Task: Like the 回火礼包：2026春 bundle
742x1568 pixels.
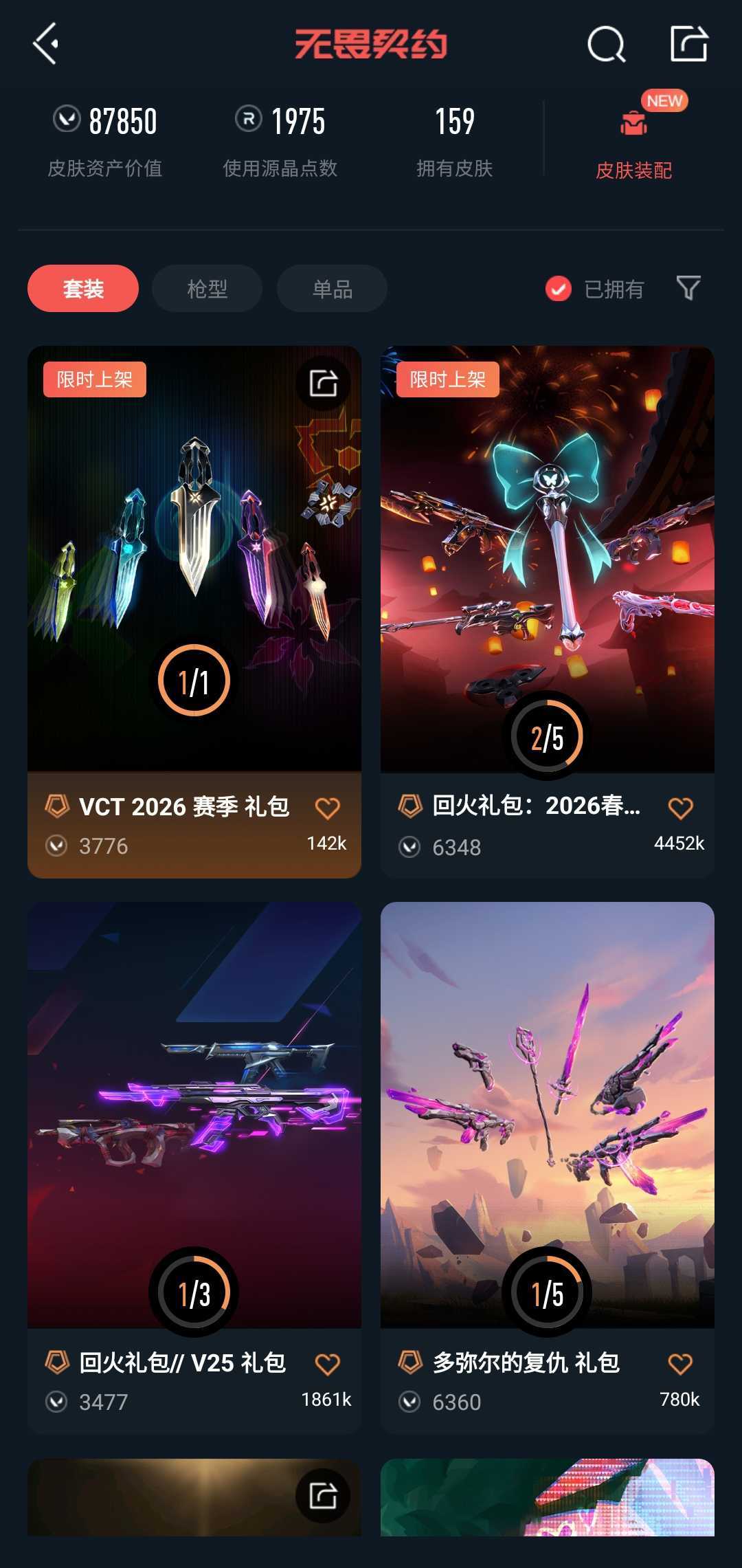Action: click(x=680, y=808)
